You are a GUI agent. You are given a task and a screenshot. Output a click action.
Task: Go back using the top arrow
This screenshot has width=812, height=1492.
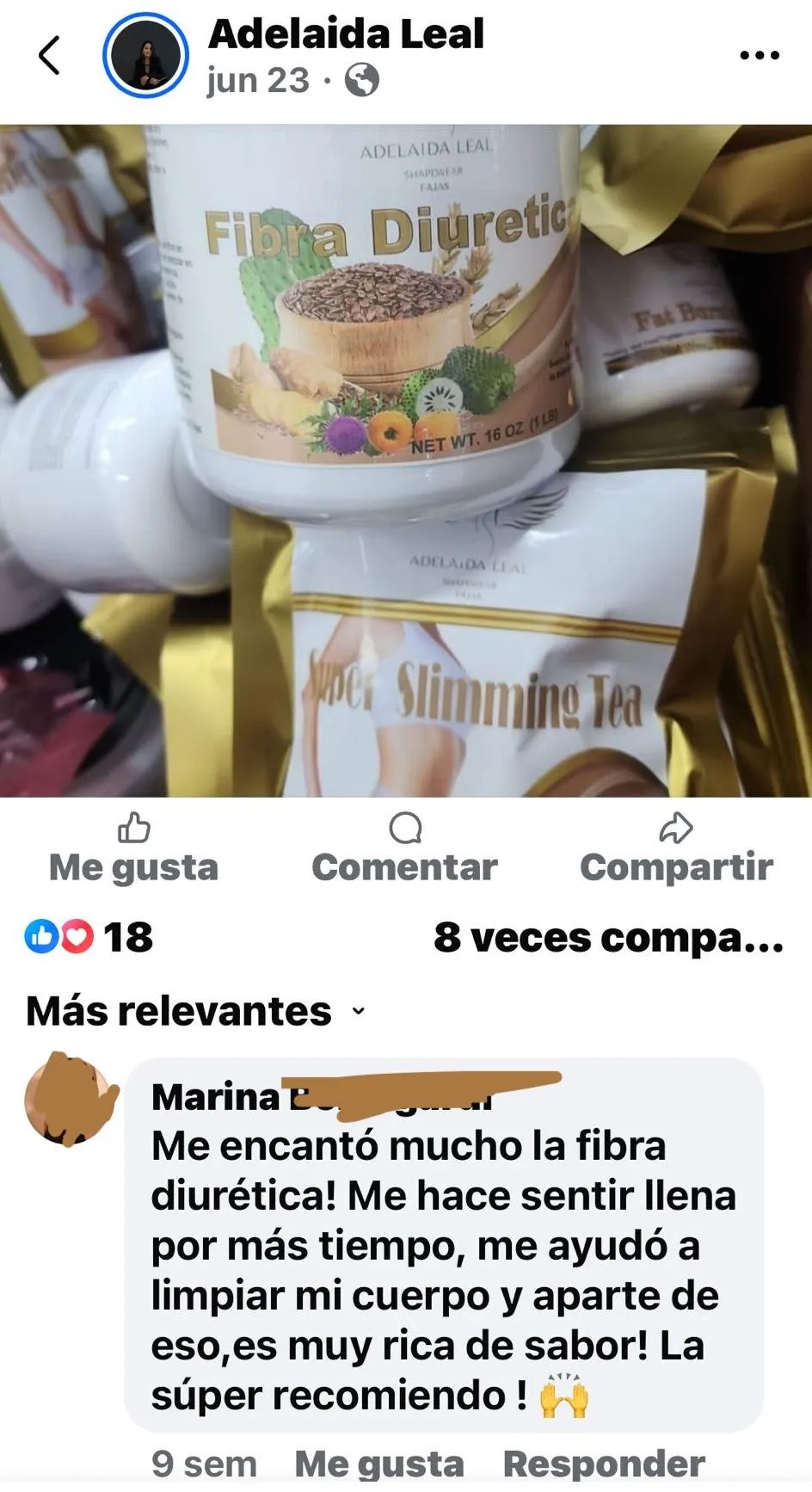click(x=50, y=56)
